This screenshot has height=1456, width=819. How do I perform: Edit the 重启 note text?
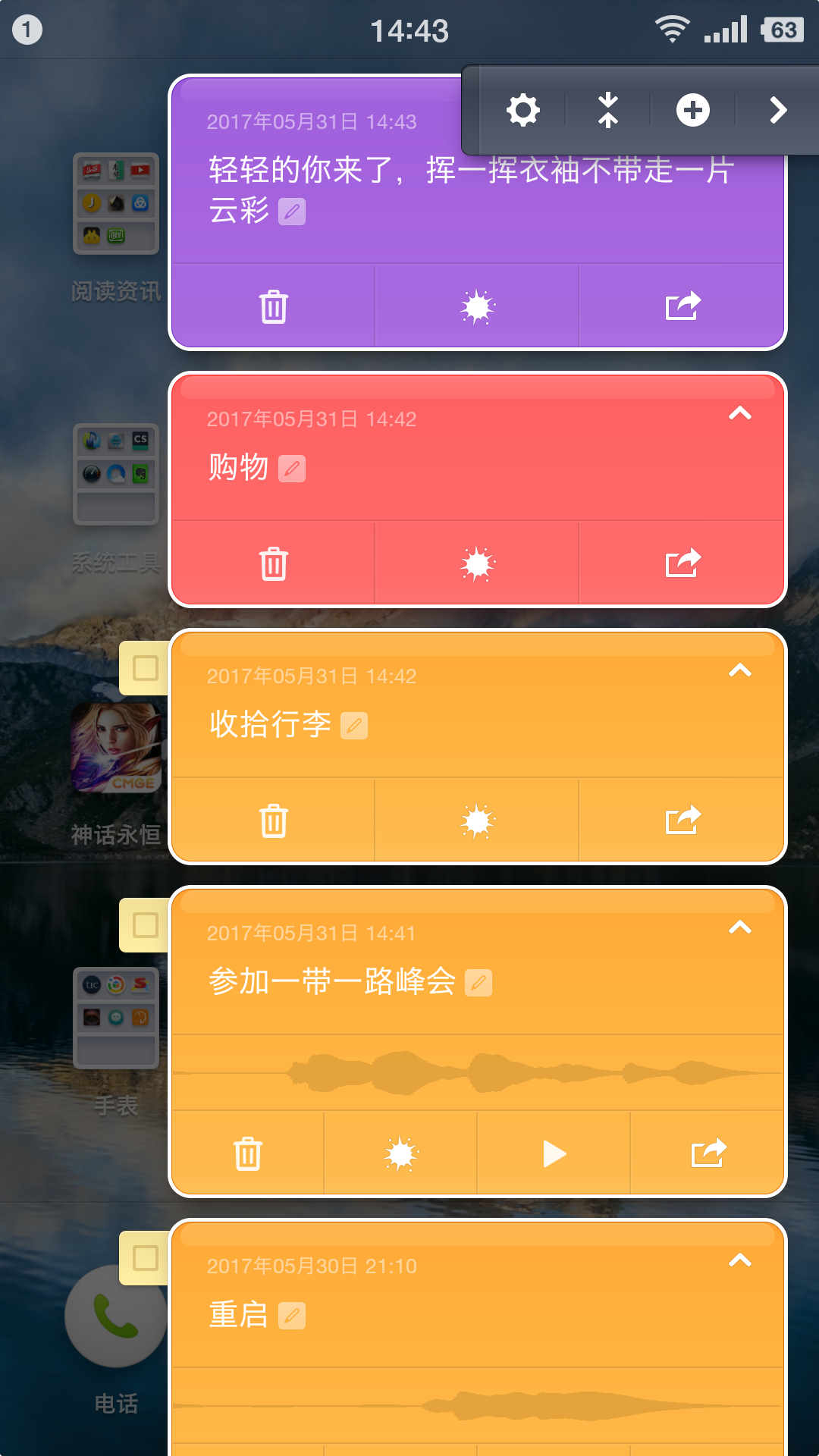[x=292, y=1316]
